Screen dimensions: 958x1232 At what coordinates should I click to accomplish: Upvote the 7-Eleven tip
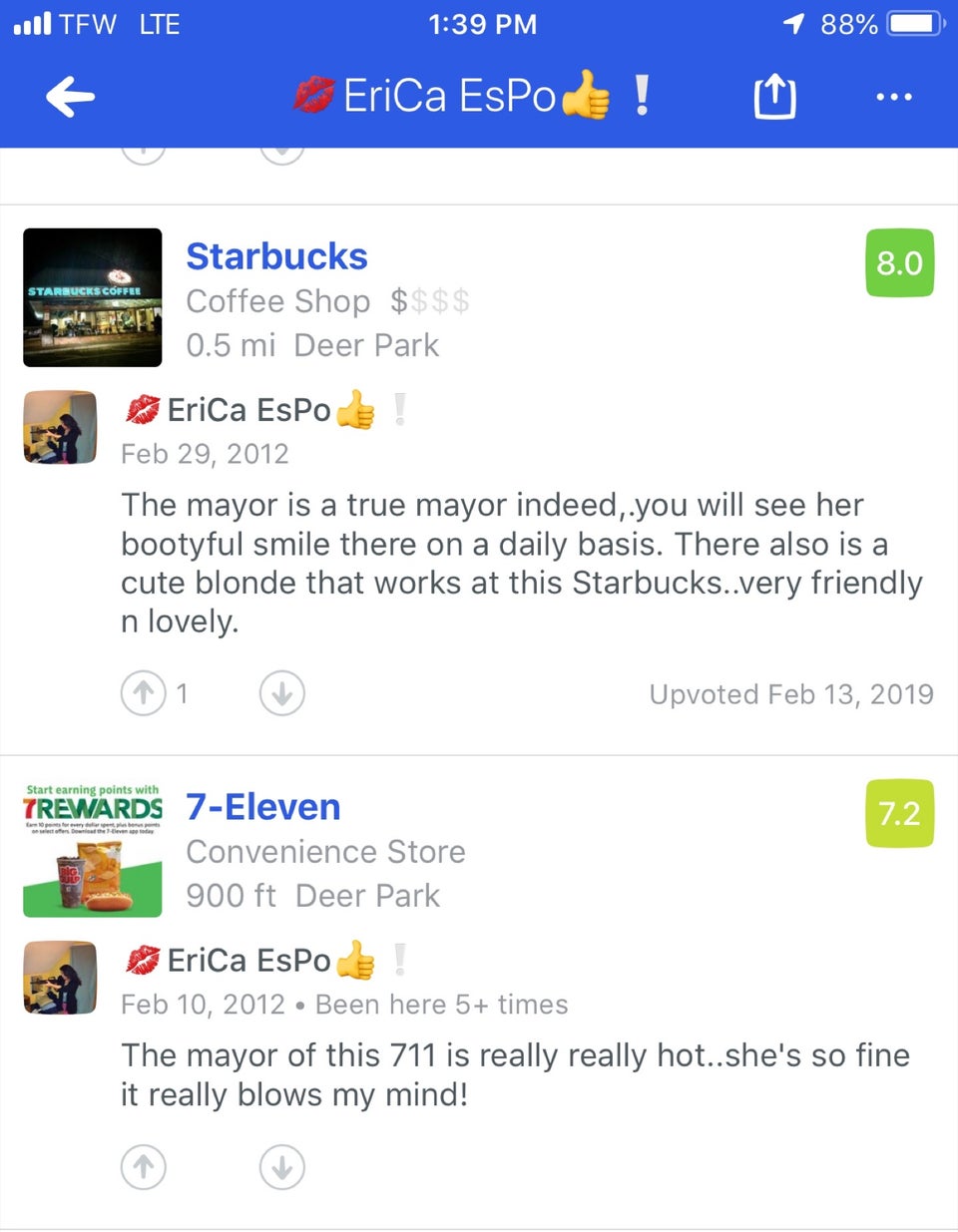click(x=144, y=1166)
